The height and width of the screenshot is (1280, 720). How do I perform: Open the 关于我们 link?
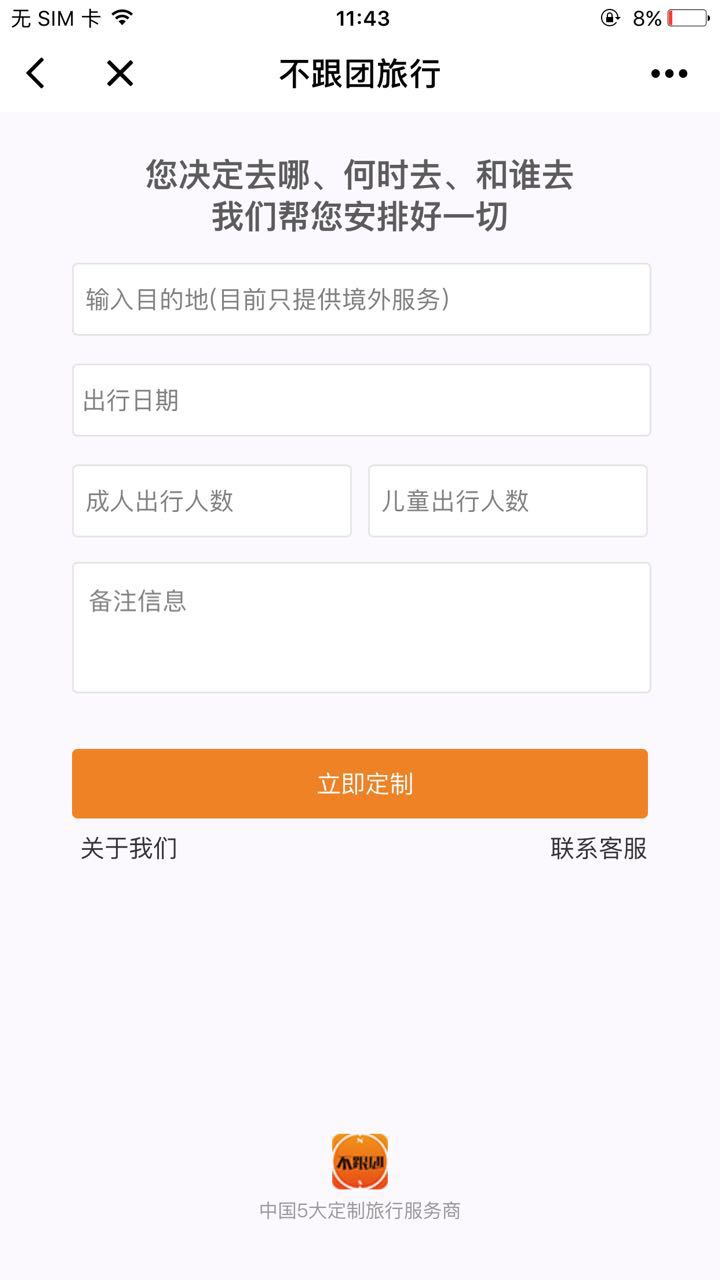coord(129,849)
